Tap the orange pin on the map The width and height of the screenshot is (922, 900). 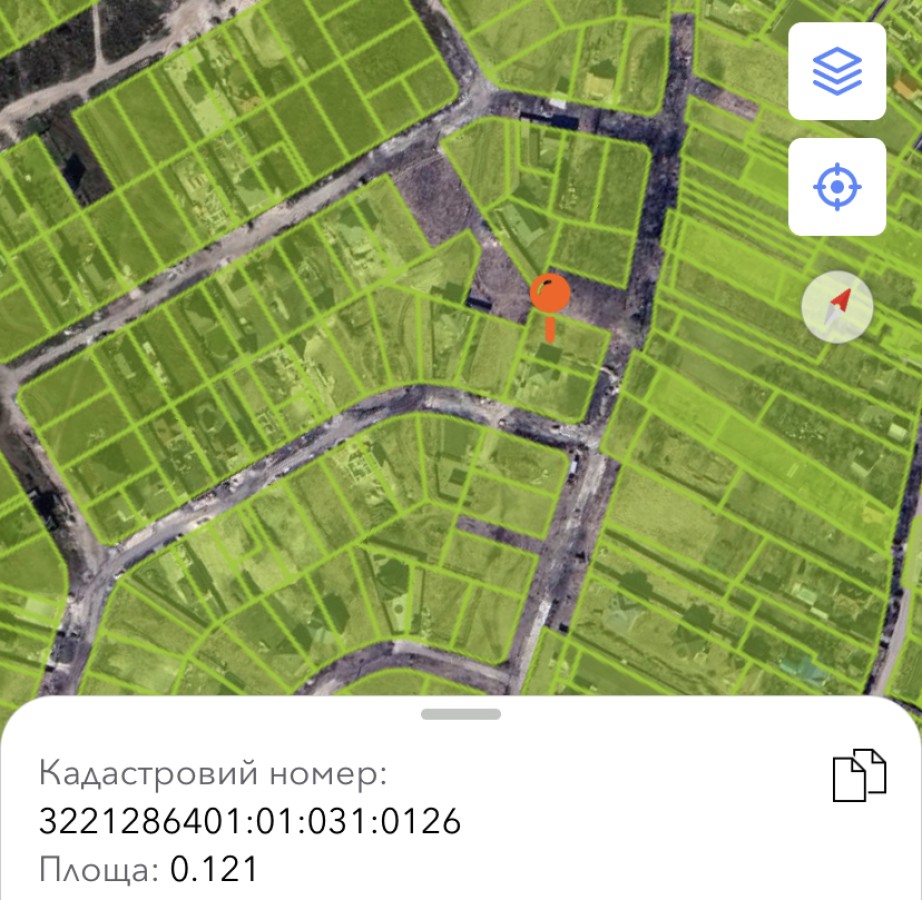coord(549,297)
